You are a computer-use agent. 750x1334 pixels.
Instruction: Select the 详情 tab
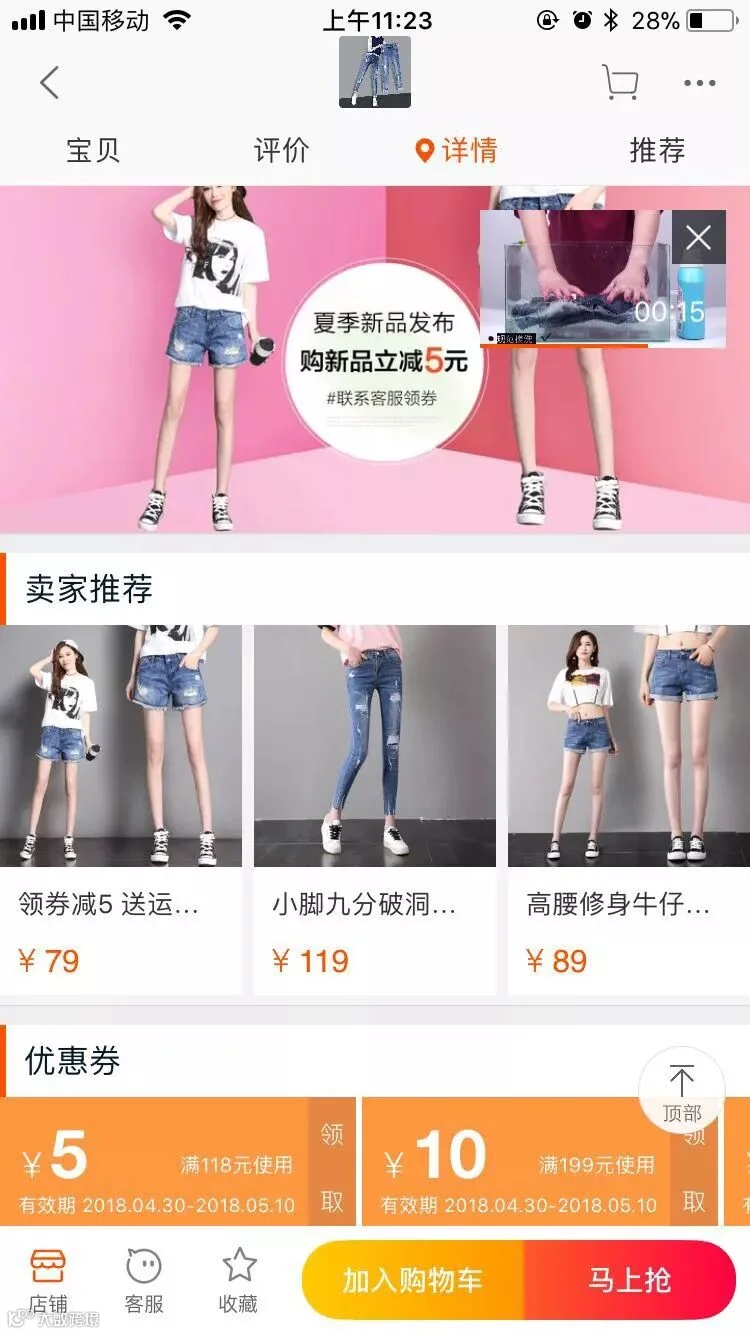pos(456,151)
